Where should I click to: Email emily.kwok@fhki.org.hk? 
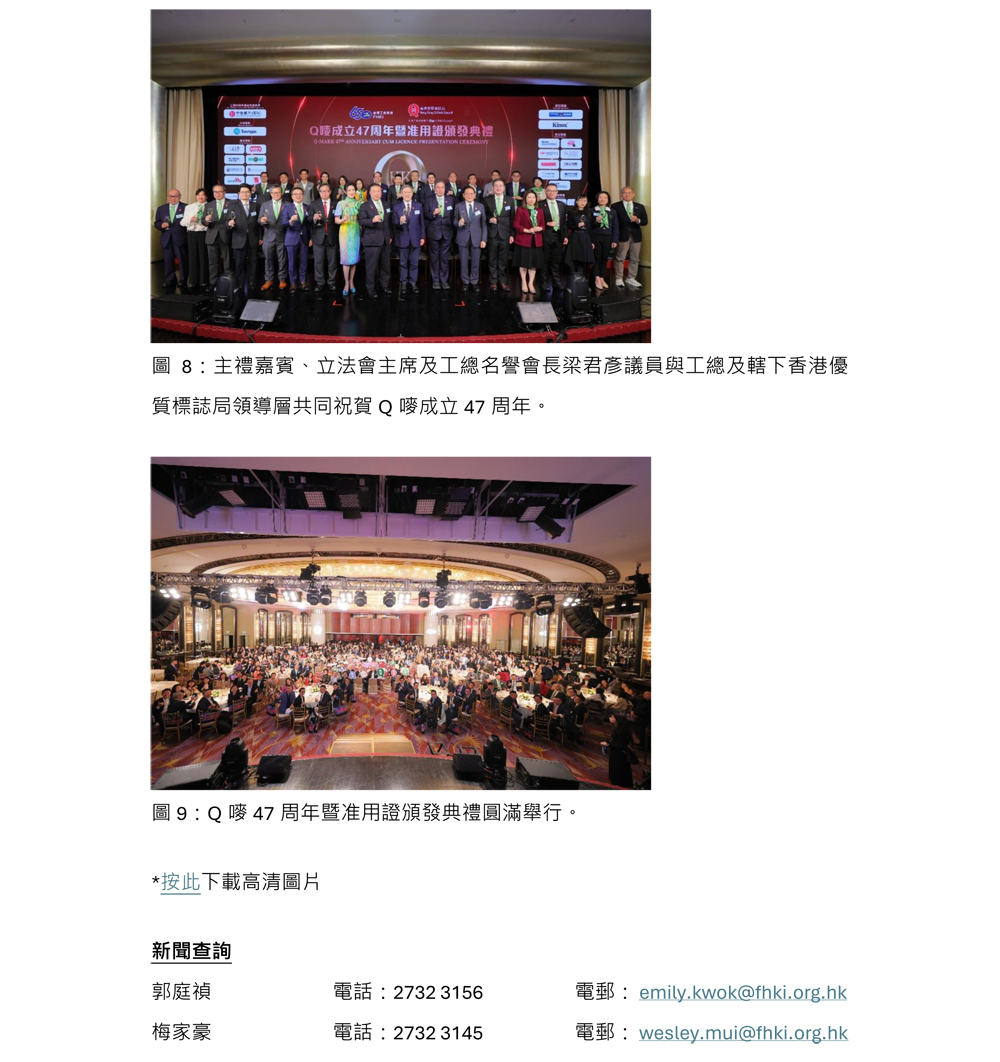pos(742,992)
